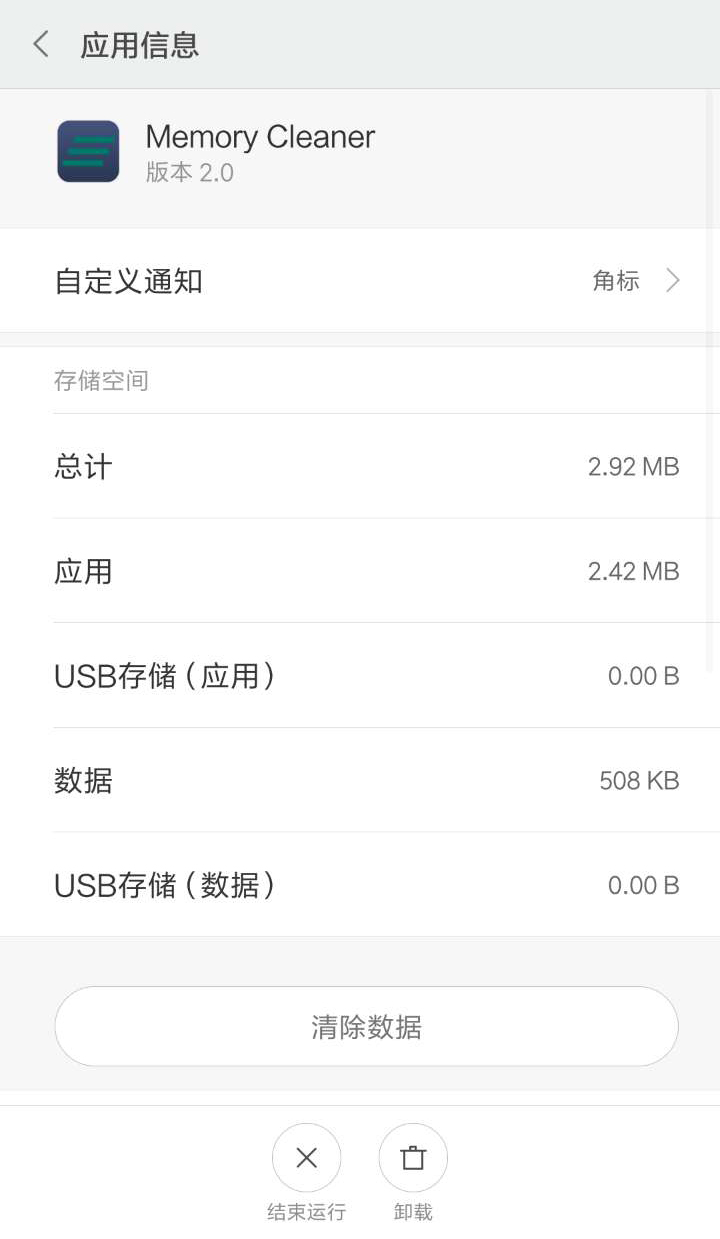Open the 角标 badge notification option
720x1239 pixels.
pyautogui.click(x=617, y=281)
